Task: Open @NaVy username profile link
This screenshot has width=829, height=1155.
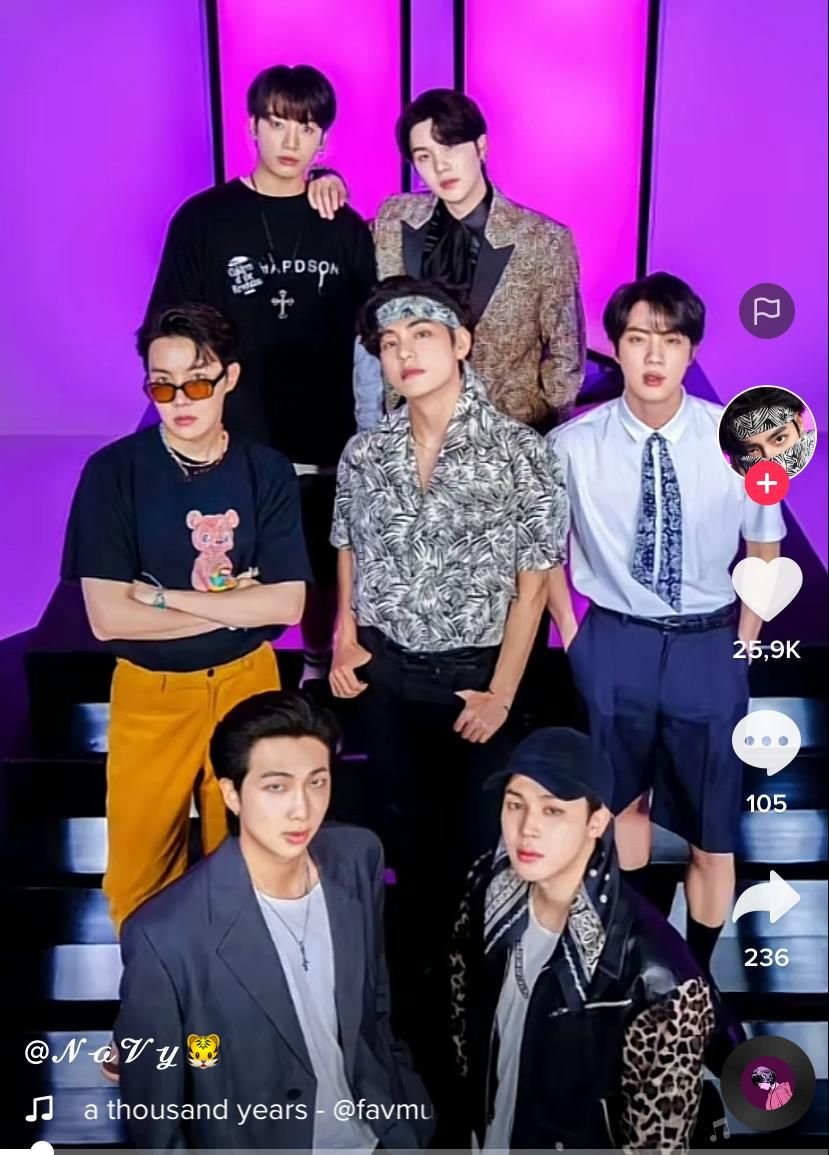Action: click(x=120, y=1052)
